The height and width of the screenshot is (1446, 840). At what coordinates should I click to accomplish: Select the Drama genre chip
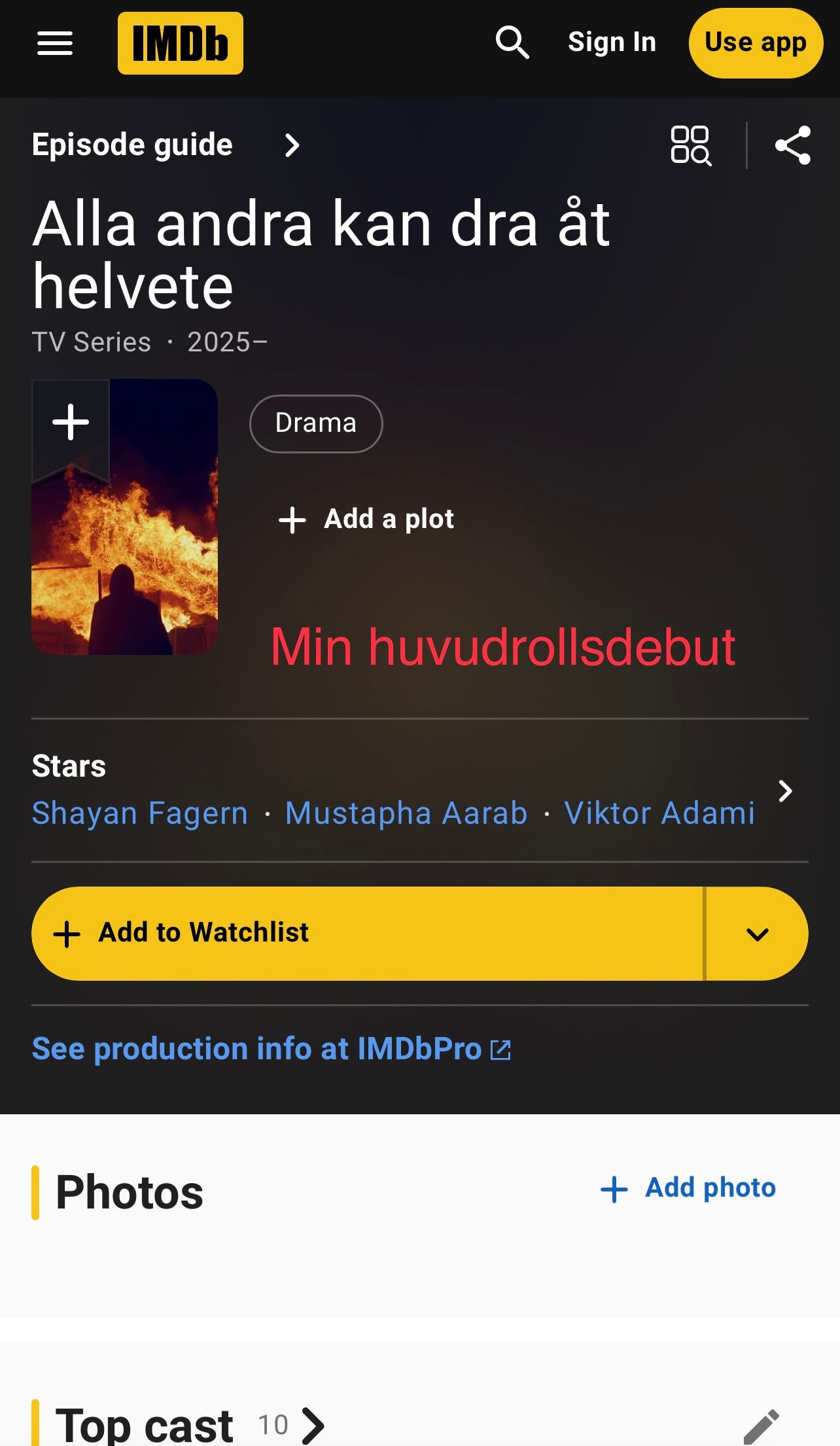pos(316,423)
